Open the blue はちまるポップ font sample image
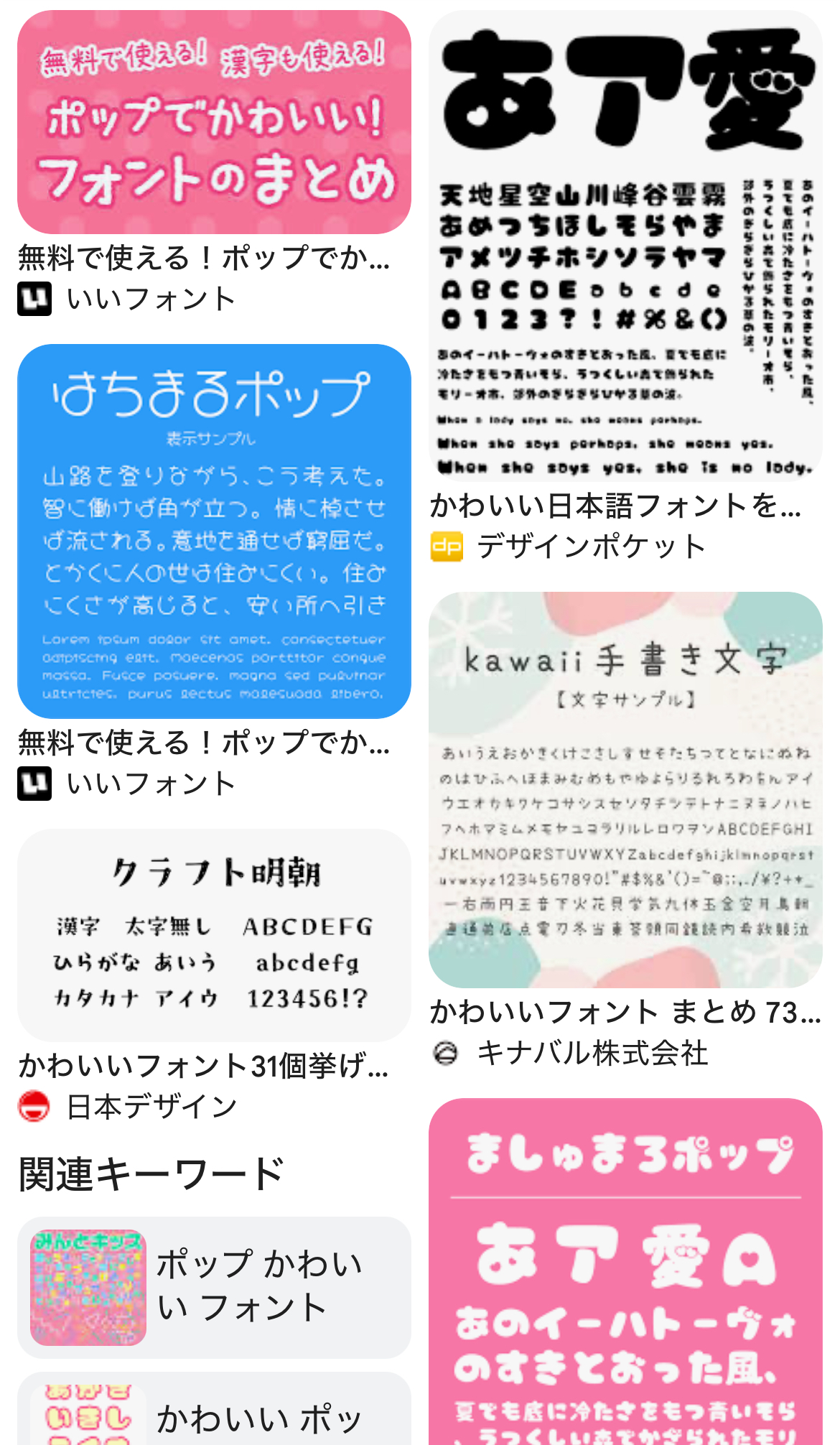This screenshot has height=1445, width=840. tap(214, 531)
